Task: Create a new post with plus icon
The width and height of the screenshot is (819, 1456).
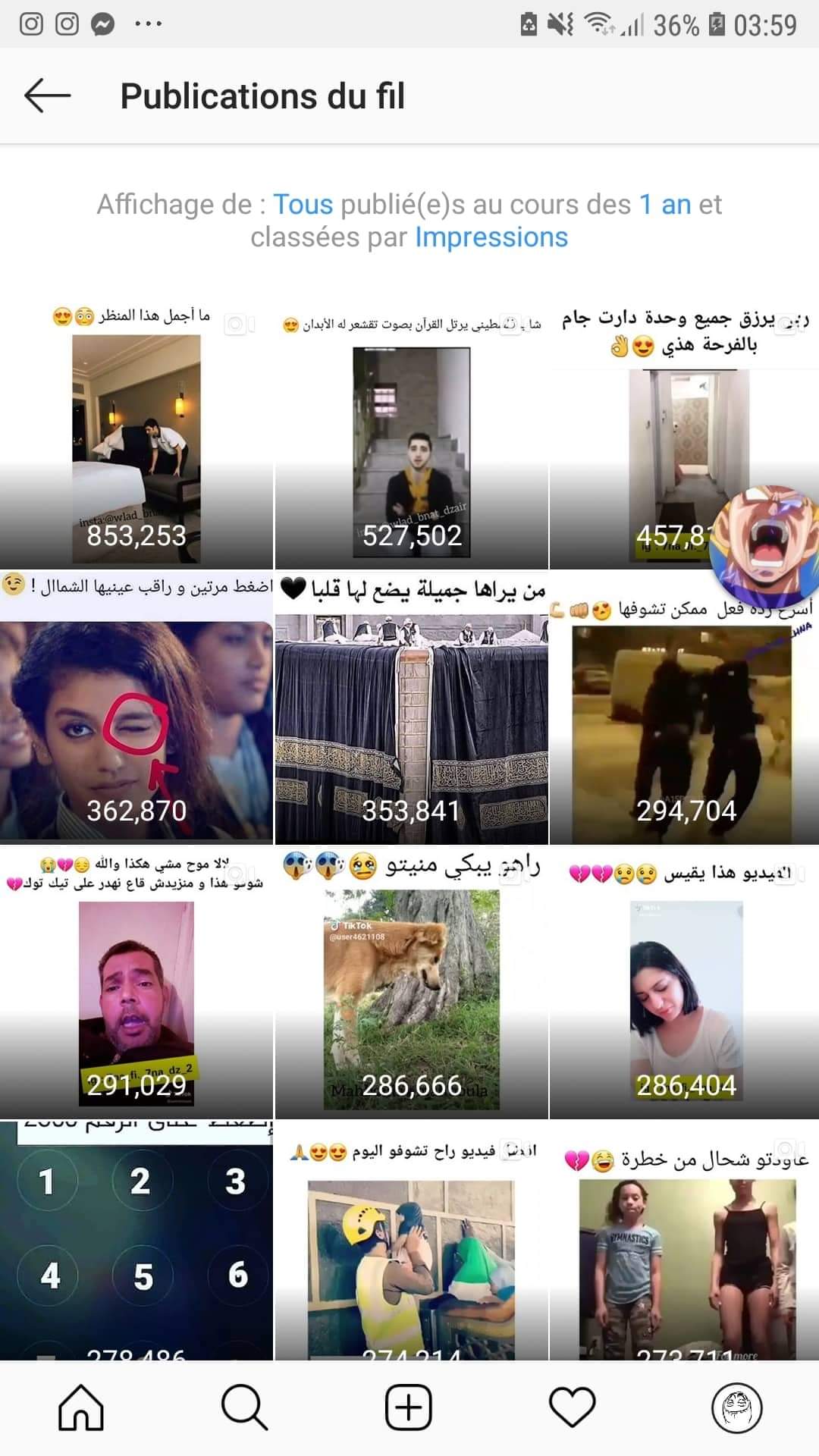Action: click(409, 1408)
